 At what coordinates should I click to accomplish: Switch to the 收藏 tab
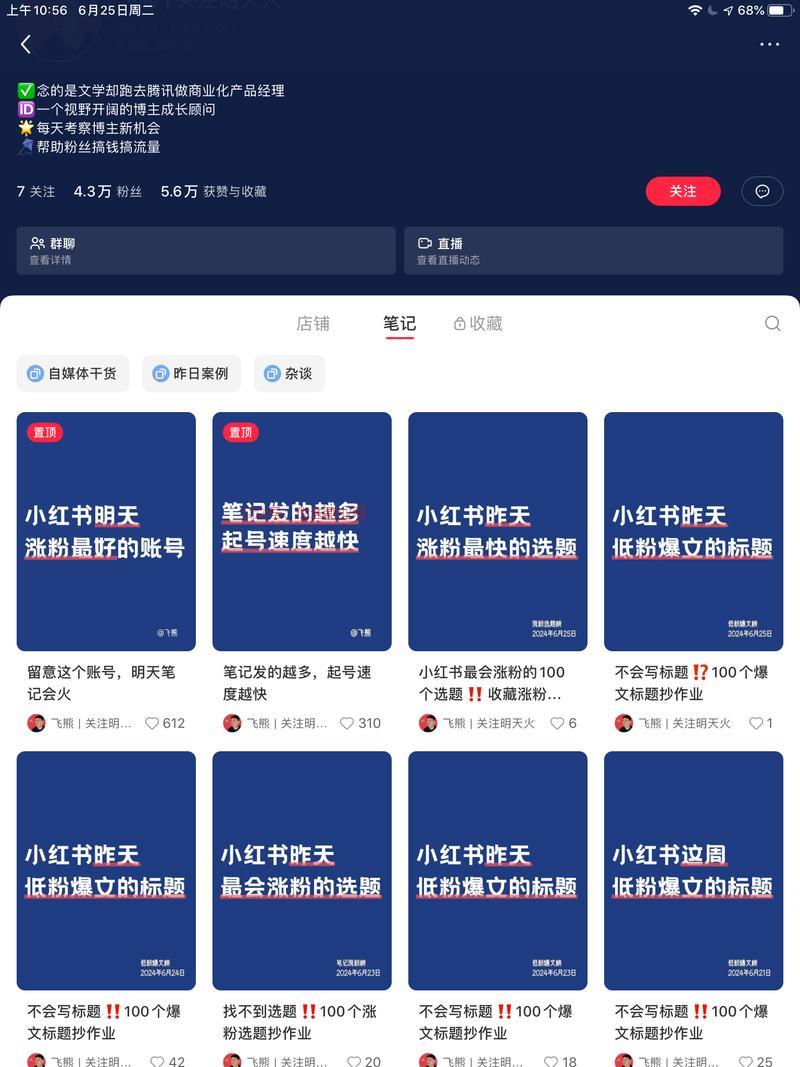pos(478,323)
